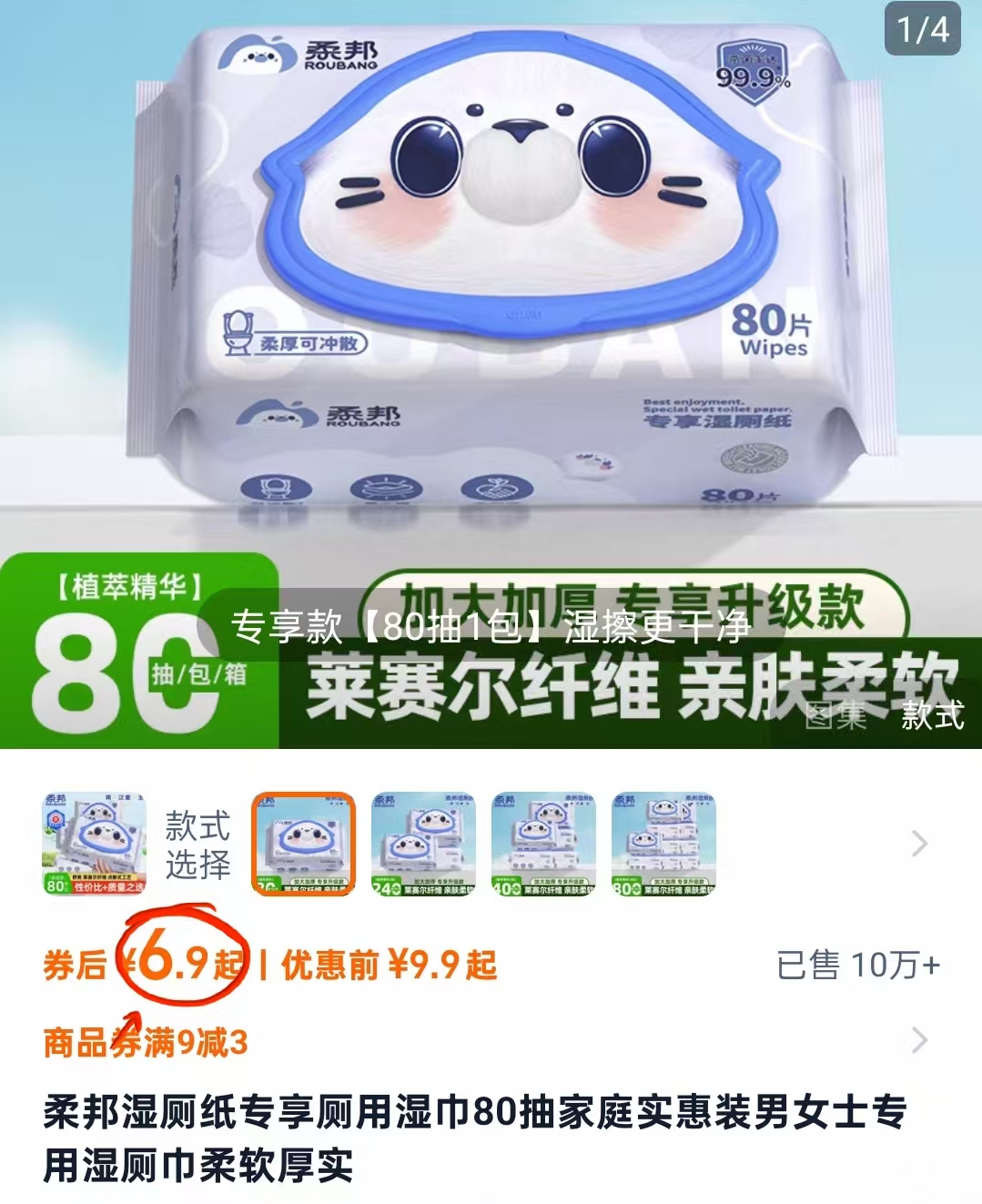Select the 240 pack style thumbnail
Image resolution: width=982 pixels, height=1204 pixels.
pyautogui.click(x=423, y=844)
